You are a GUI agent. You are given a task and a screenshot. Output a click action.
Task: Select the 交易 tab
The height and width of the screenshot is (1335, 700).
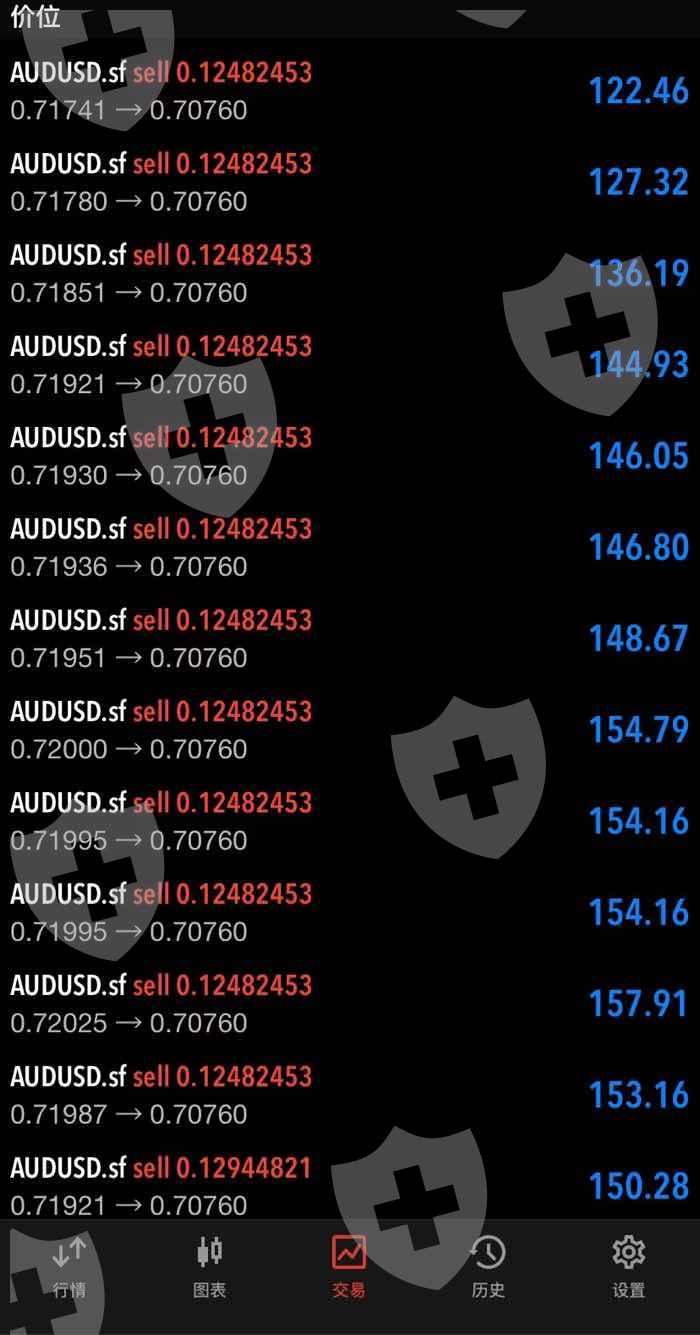[349, 1268]
